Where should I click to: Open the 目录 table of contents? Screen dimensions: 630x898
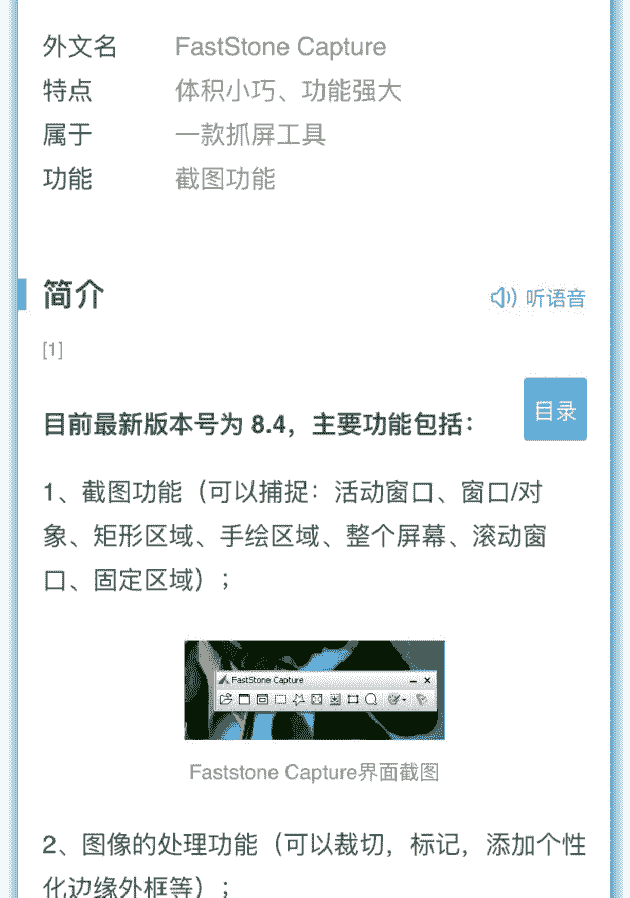click(x=555, y=410)
